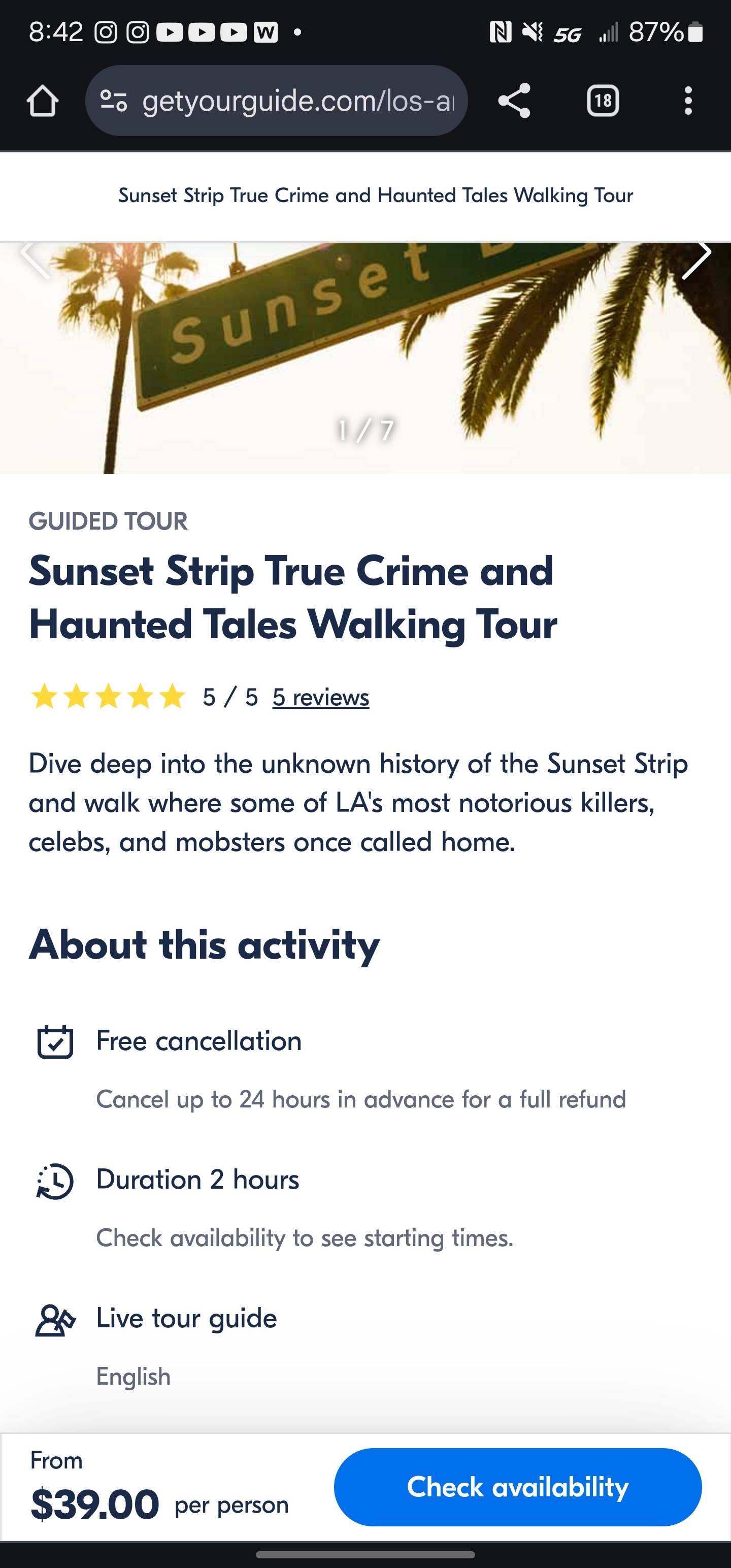The image size is (731, 1568).
Task: Tap the getyourguide.com address bar
Action: tap(297, 101)
